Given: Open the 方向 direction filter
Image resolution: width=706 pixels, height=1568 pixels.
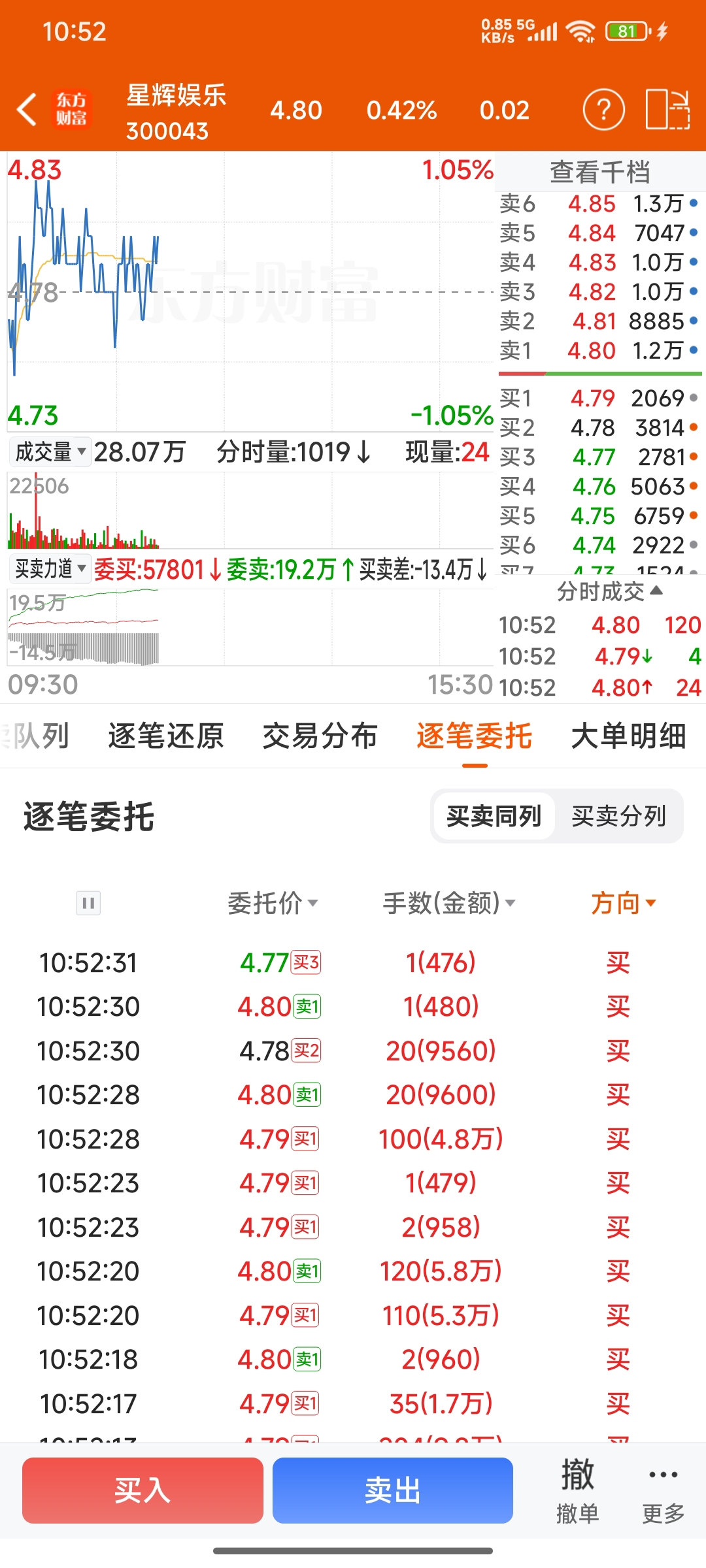Looking at the screenshot, I should click(x=624, y=903).
